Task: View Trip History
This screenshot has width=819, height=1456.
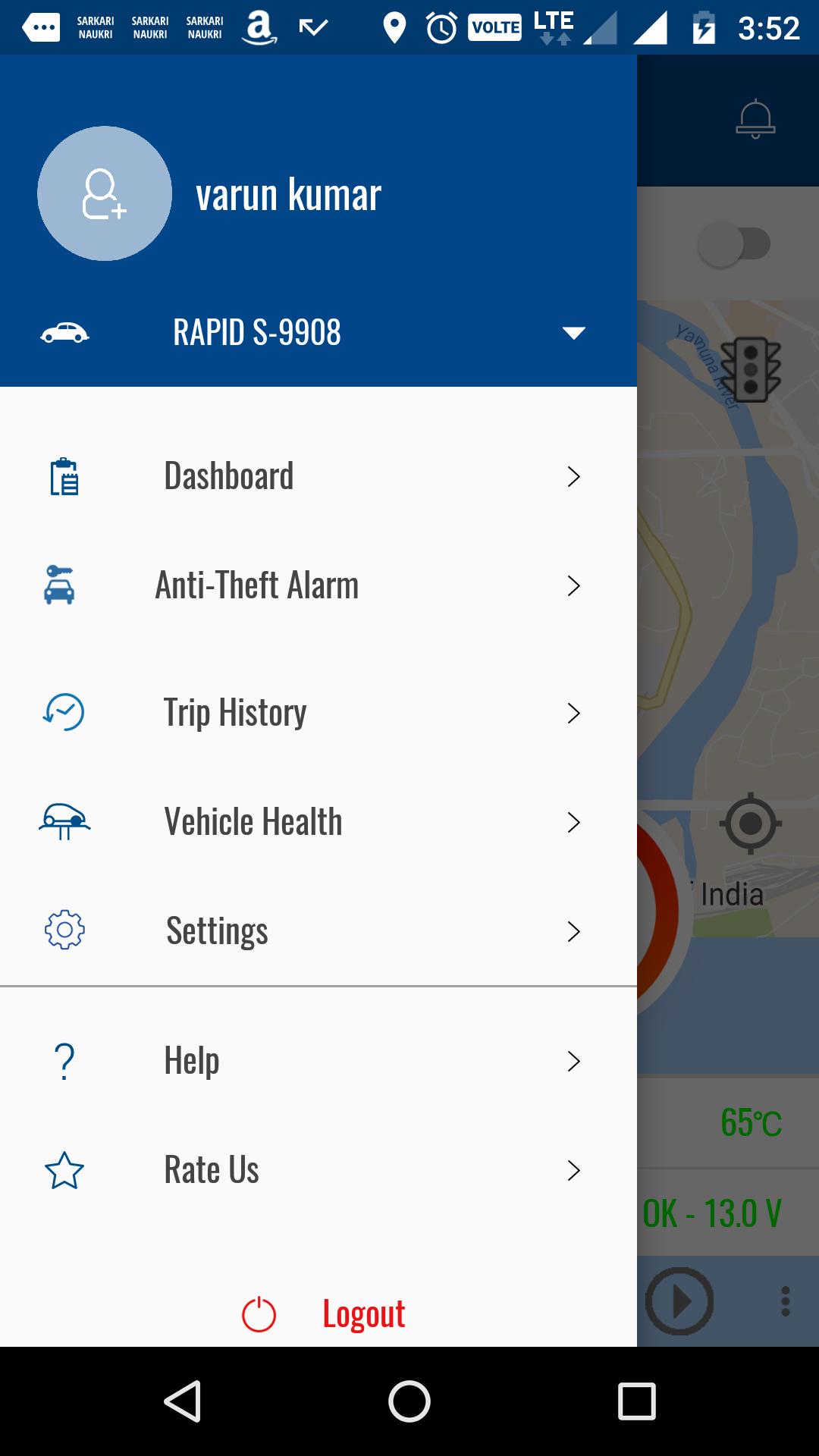Action: pyautogui.click(x=318, y=713)
